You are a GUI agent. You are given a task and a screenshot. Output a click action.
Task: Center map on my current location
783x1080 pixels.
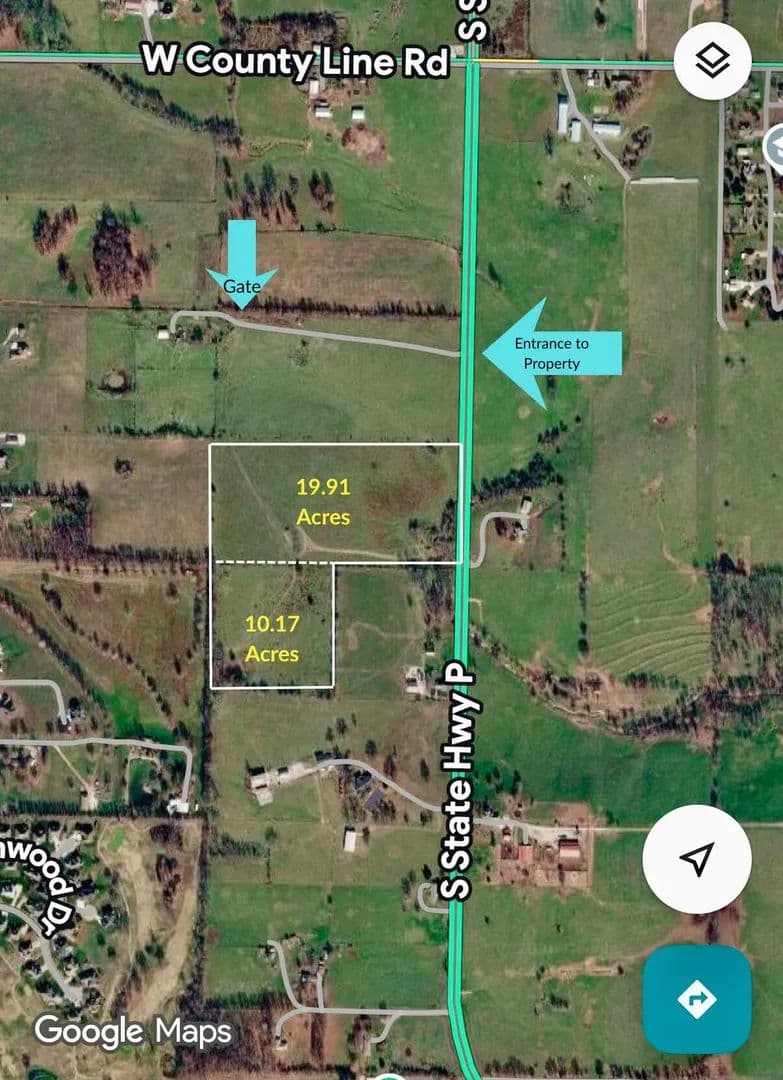pyautogui.click(x=697, y=858)
